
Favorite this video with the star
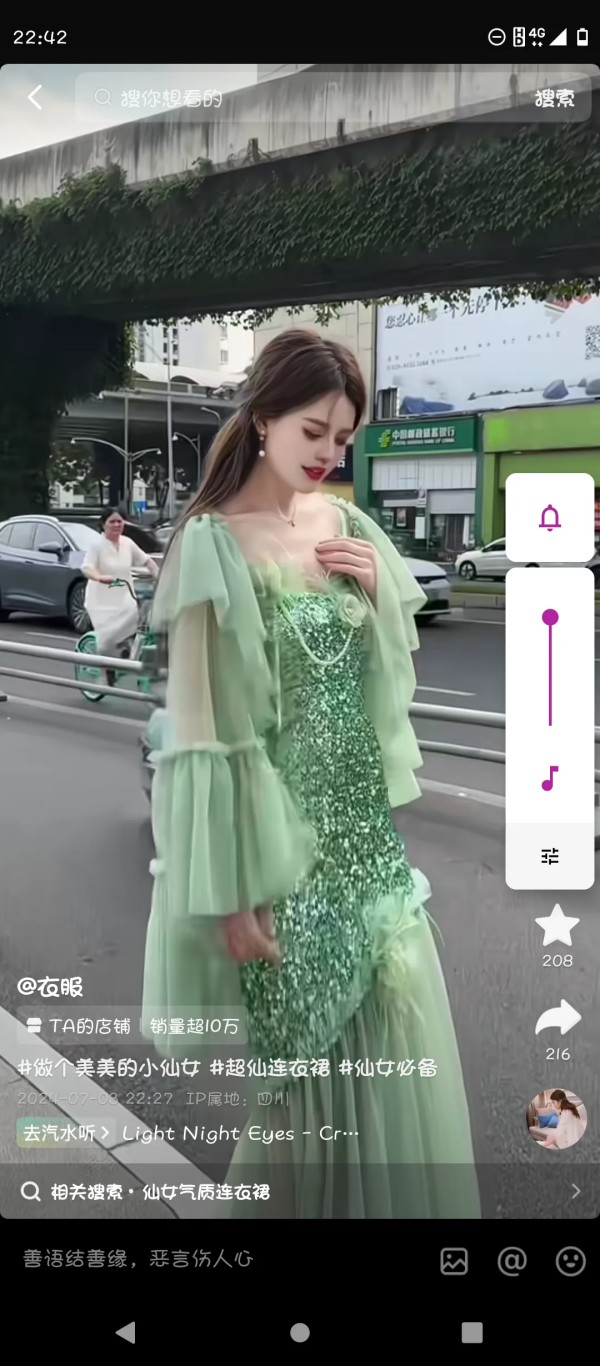click(557, 926)
